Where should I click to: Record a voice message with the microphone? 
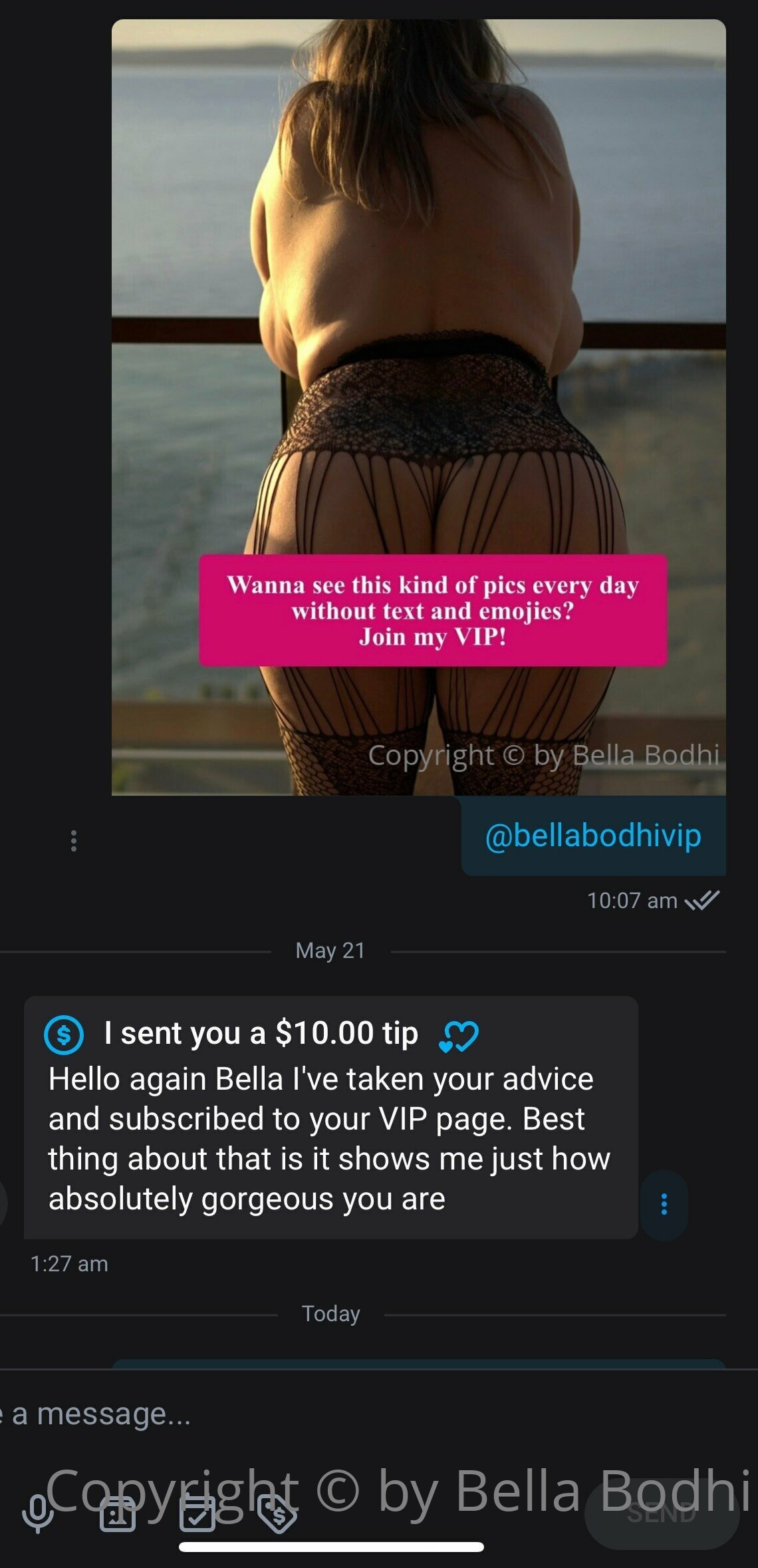(38, 1514)
